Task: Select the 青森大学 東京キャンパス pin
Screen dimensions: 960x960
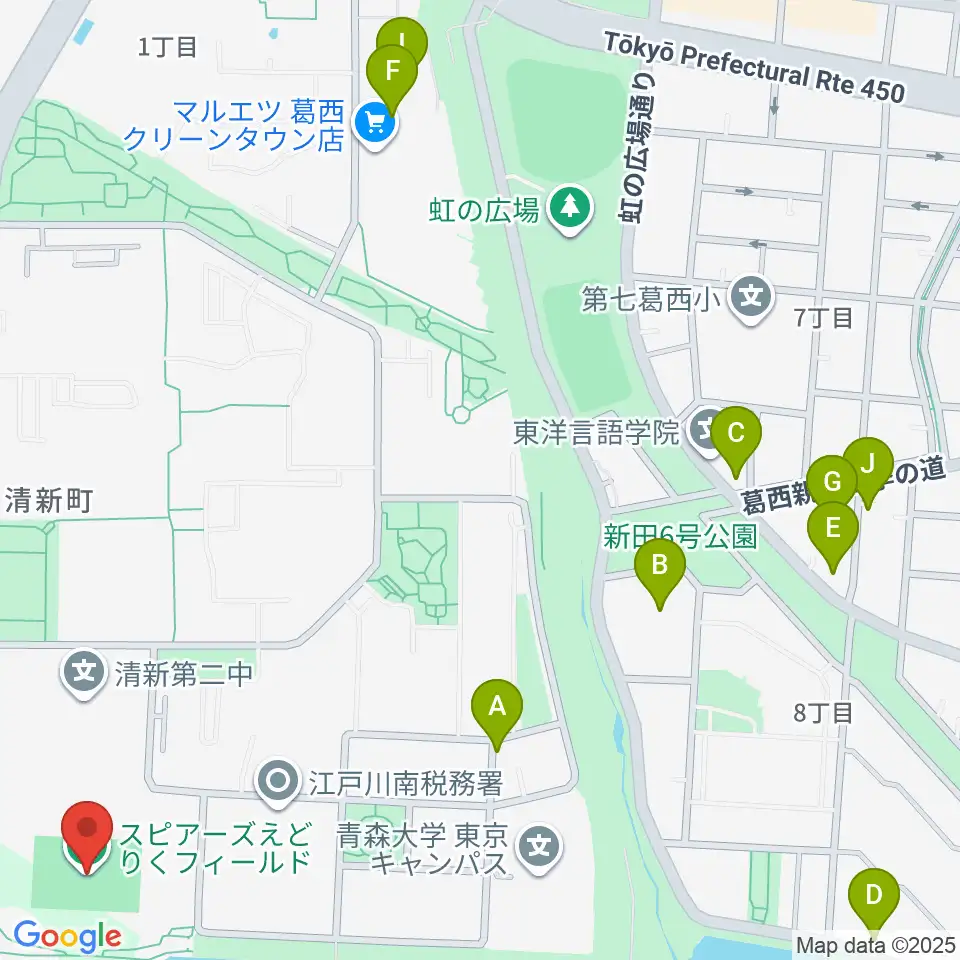Action: pos(539,850)
